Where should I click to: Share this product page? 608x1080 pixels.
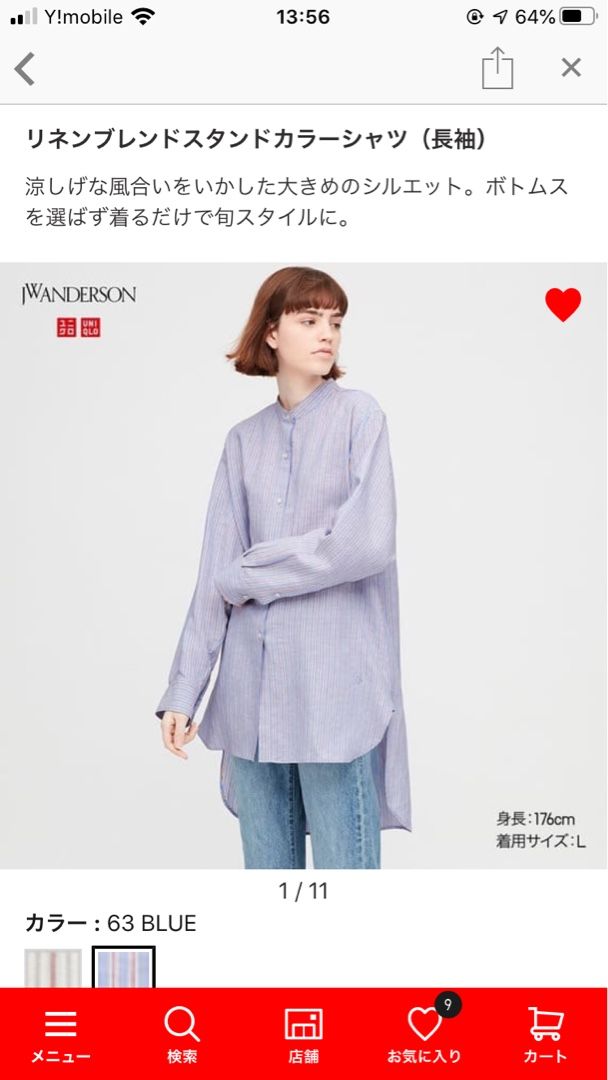[x=497, y=68]
